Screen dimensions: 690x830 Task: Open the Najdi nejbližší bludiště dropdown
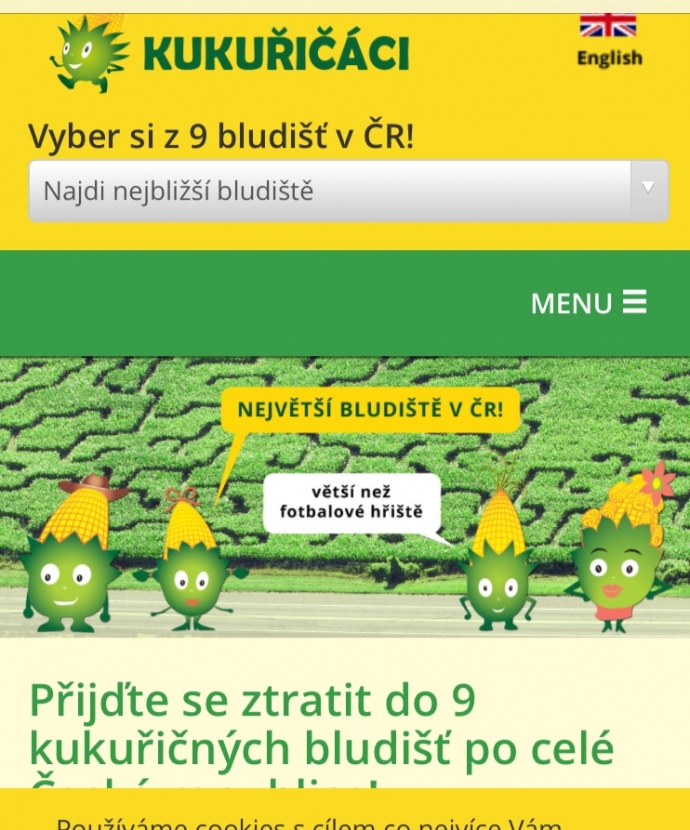(348, 191)
